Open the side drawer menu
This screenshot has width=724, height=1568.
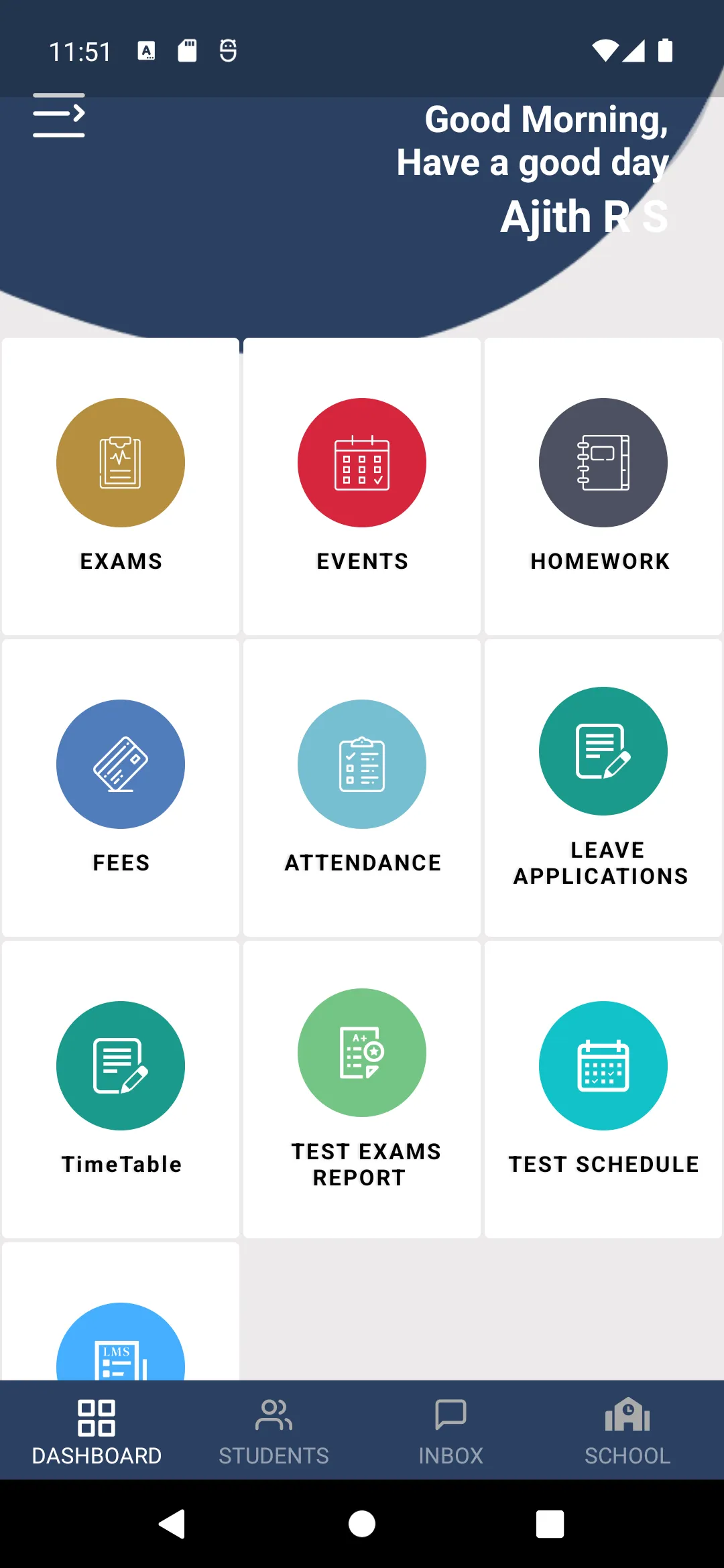point(59,115)
